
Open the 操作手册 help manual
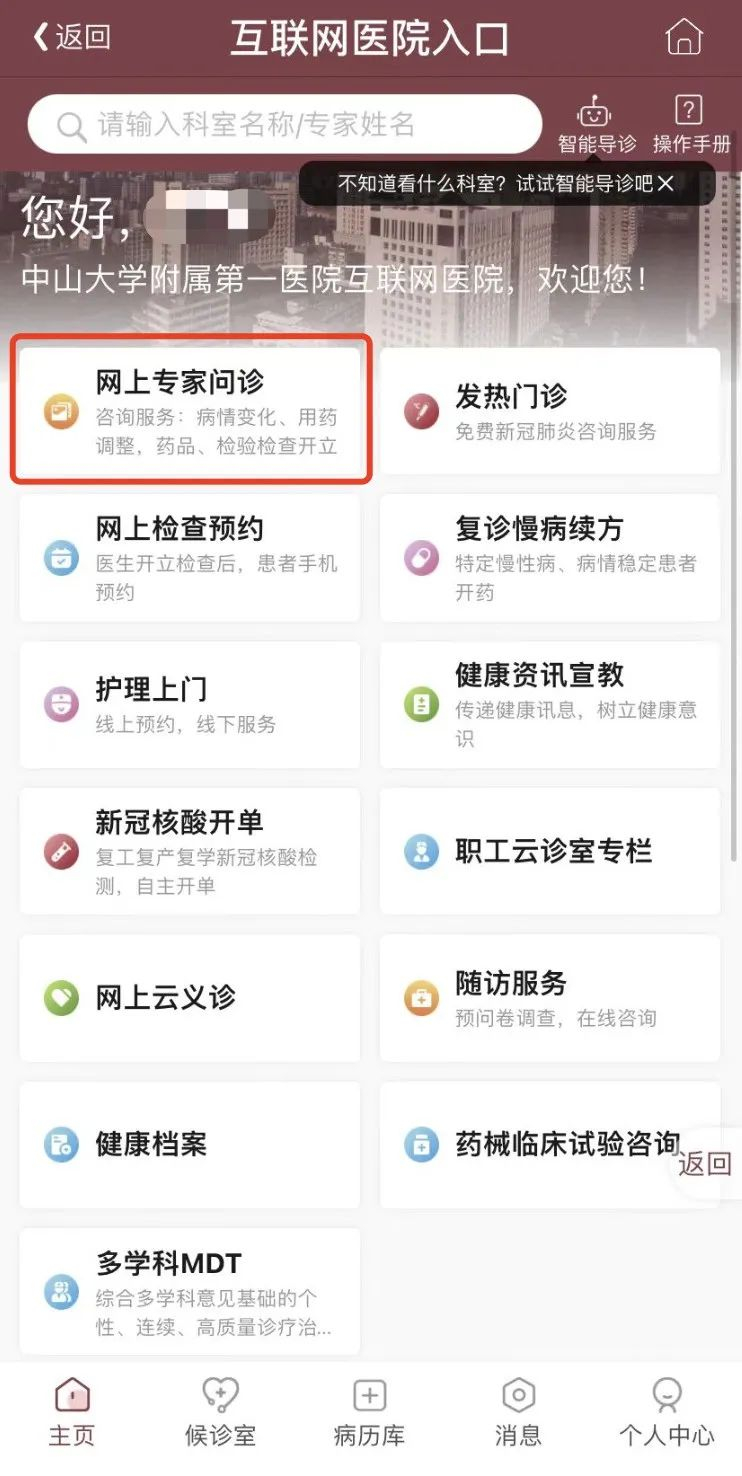pyautogui.click(x=691, y=124)
